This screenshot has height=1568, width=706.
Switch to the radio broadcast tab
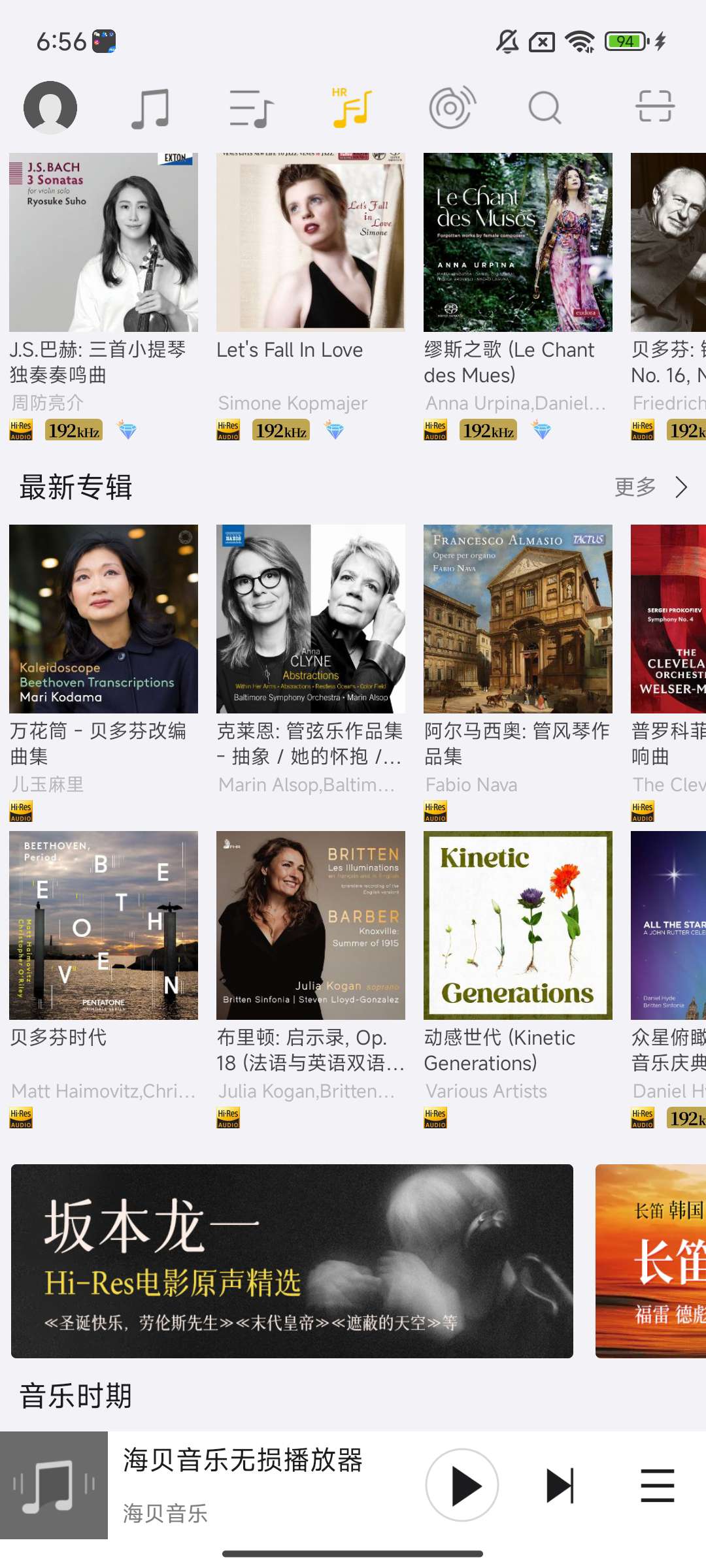tap(452, 108)
